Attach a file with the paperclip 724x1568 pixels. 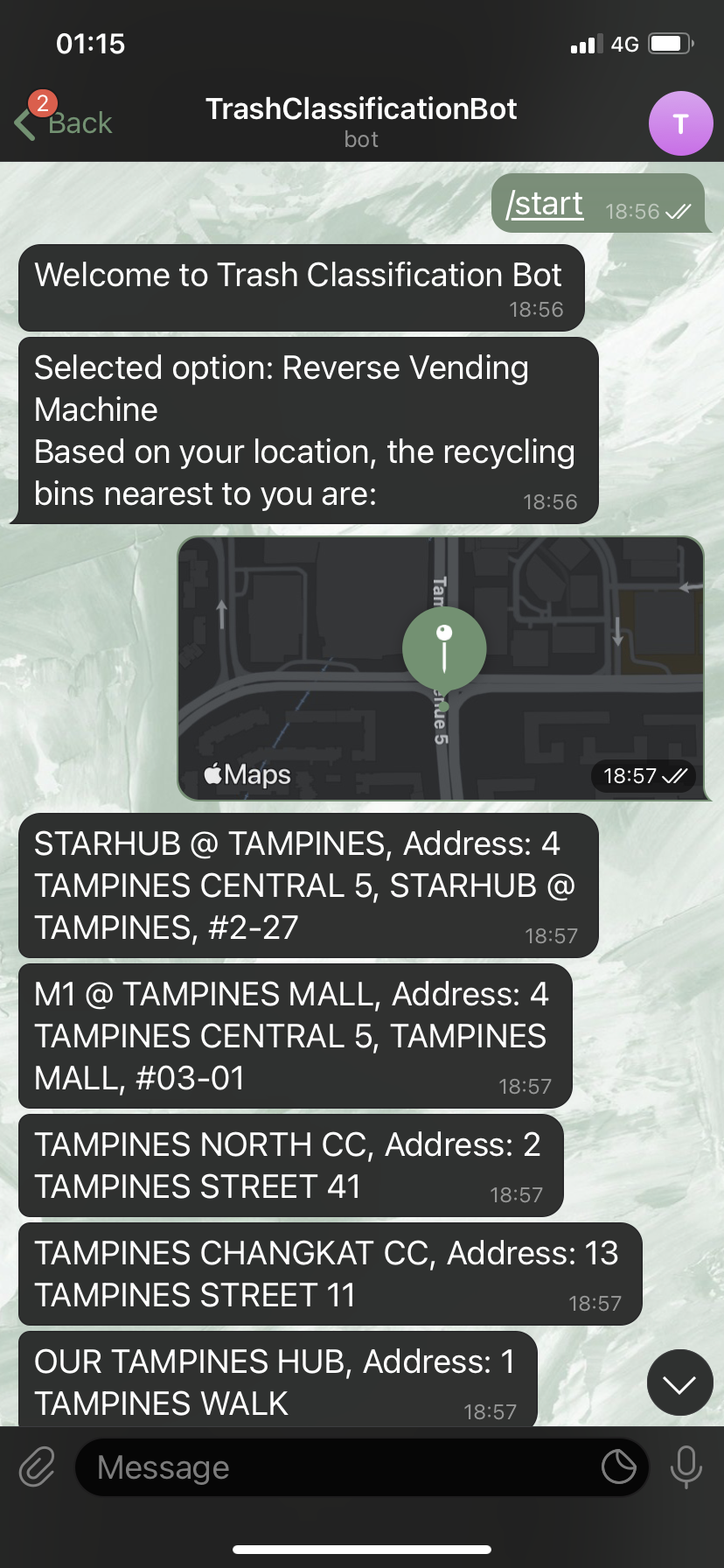[38, 1467]
